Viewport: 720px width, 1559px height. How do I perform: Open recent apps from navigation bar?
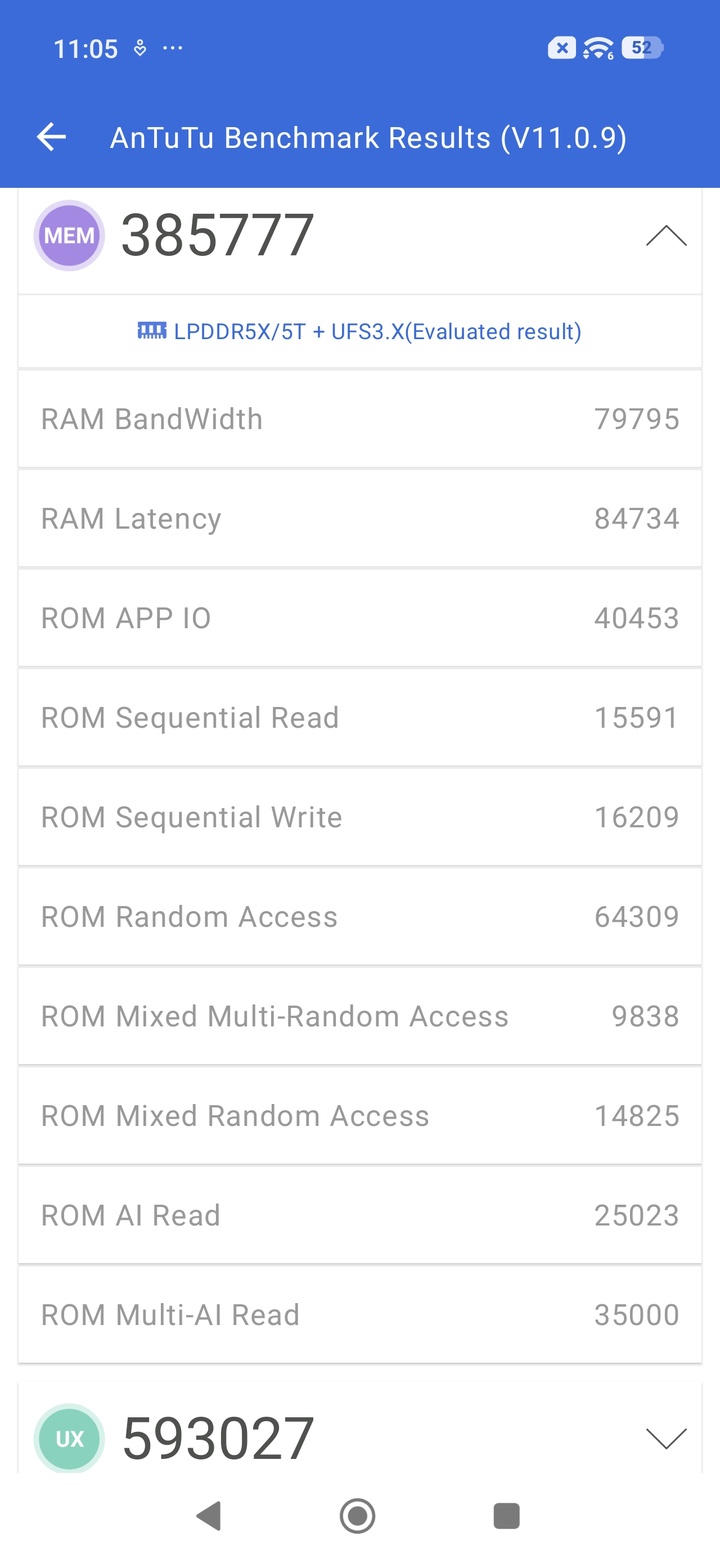click(x=507, y=1516)
